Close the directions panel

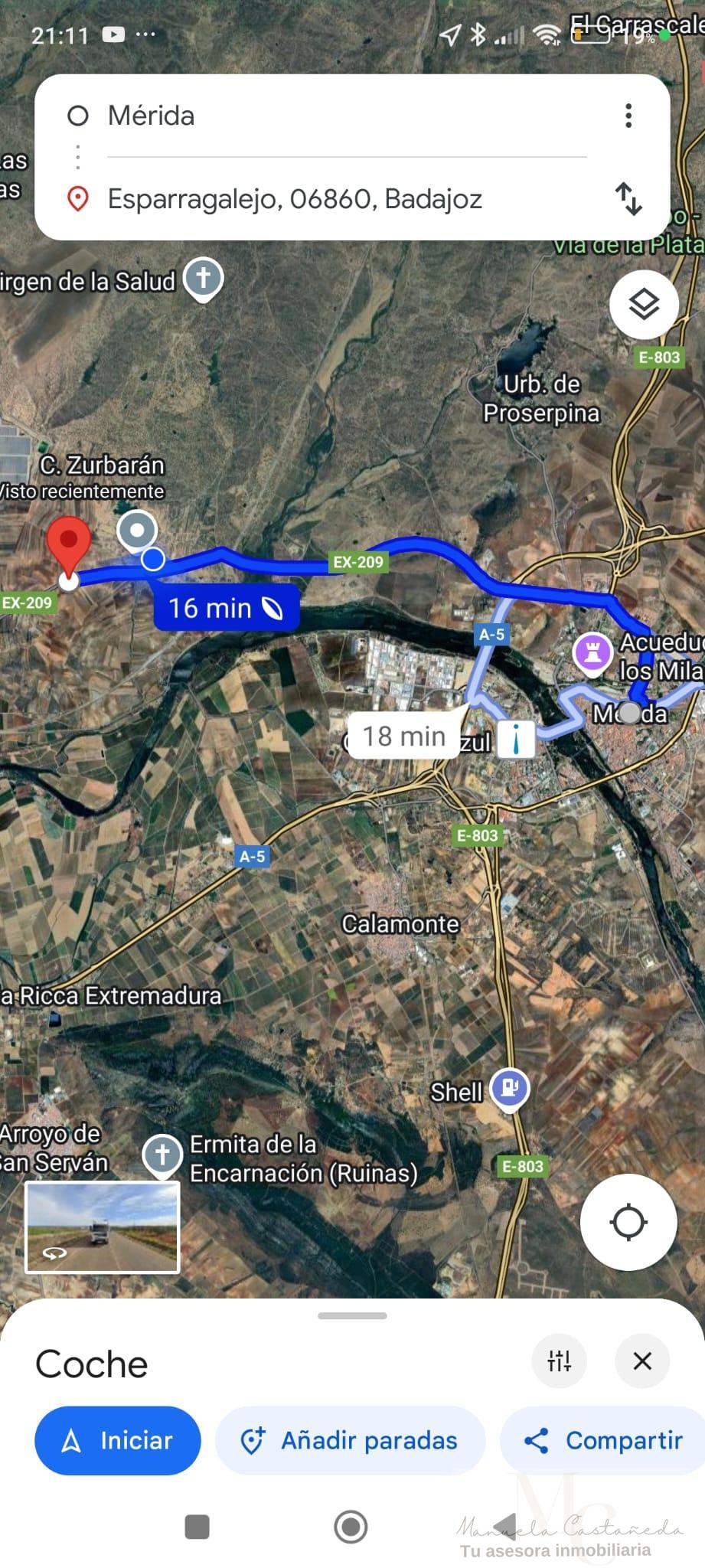[x=642, y=1361]
